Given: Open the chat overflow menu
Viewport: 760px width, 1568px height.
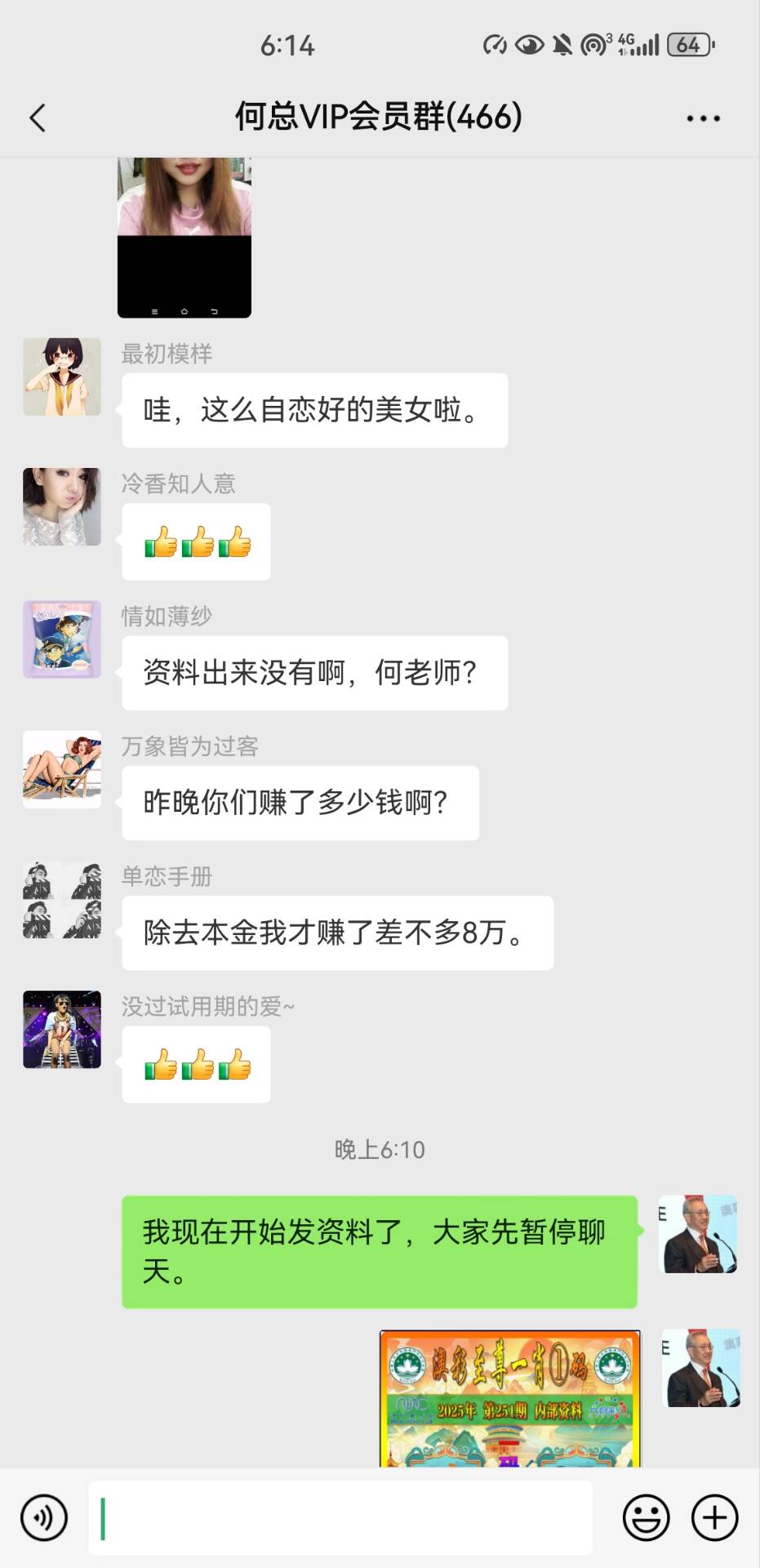Looking at the screenshot, I should 703,118.
